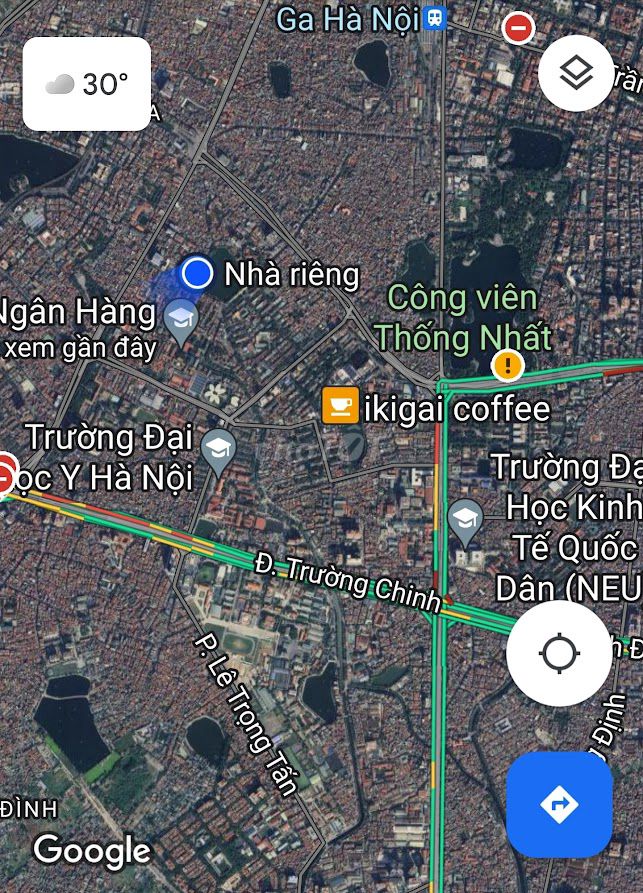
Task: Open the red road-closure icon near Ga Hà Nội
Action: pyautogui.click(x=518, y=27)
